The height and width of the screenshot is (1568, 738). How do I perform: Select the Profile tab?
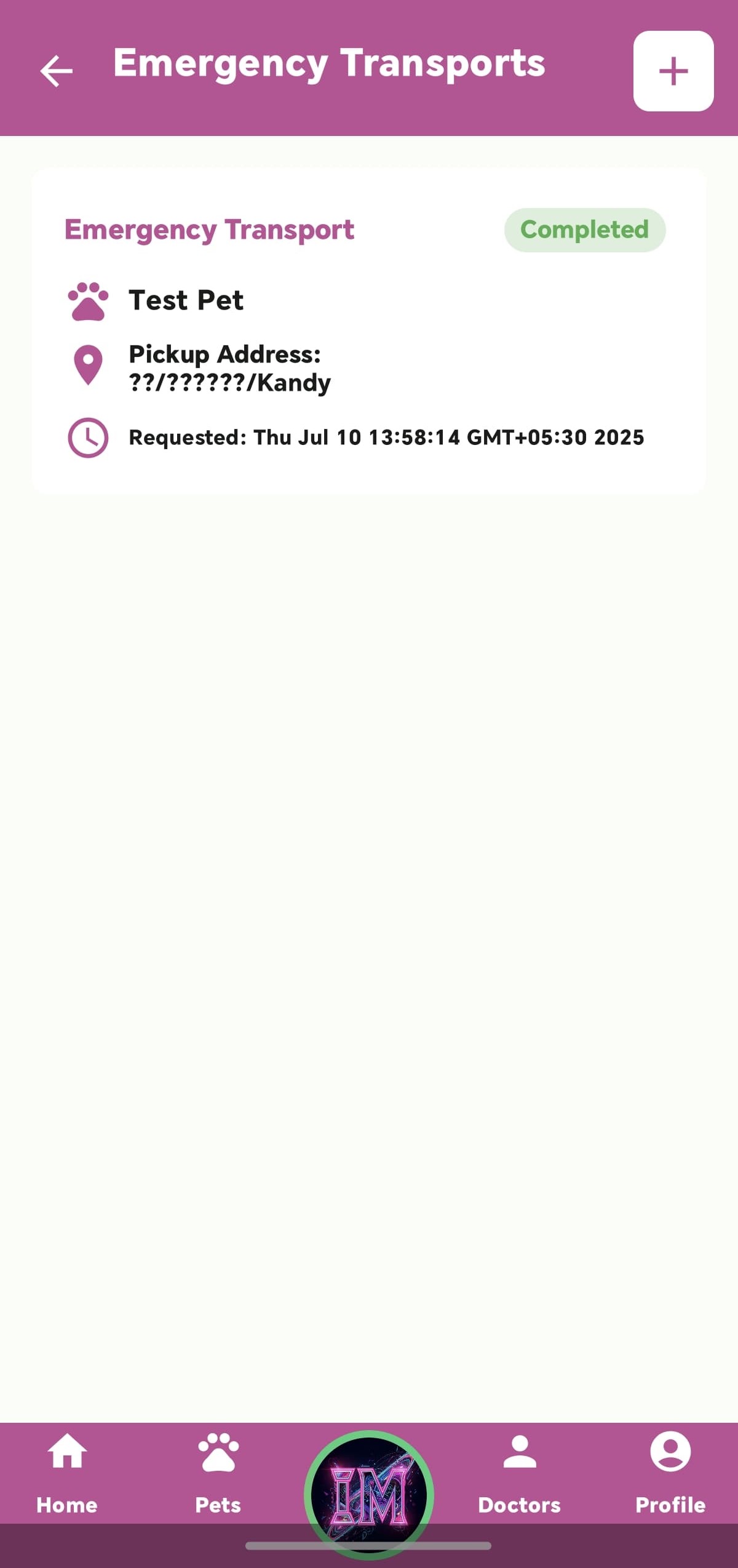click(670, 1473)
